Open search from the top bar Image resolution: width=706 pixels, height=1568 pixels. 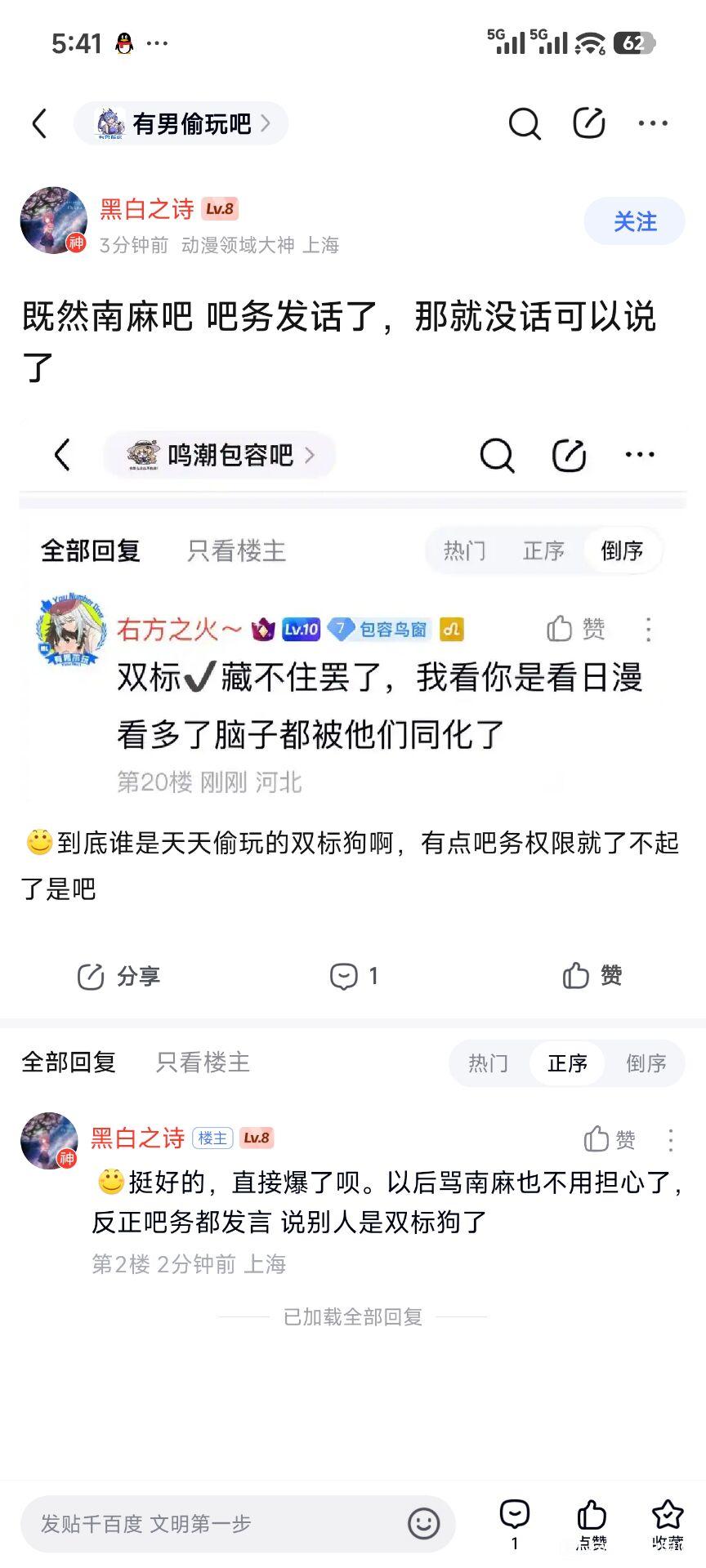(524, 124)
